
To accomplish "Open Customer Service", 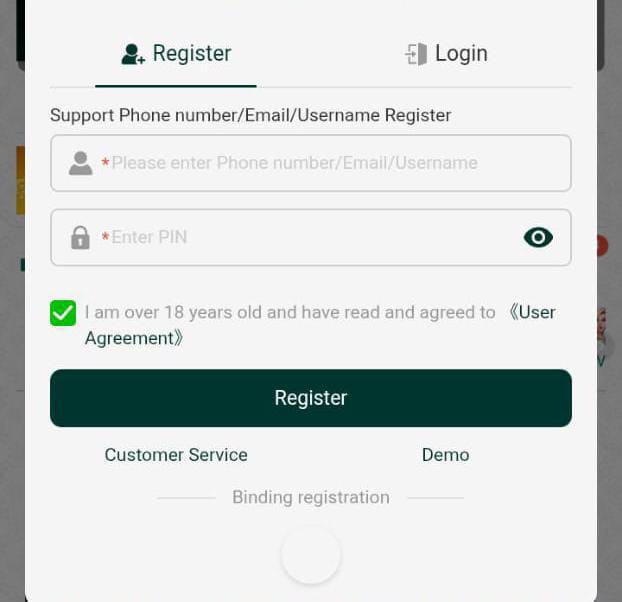I will click(176, 455).
